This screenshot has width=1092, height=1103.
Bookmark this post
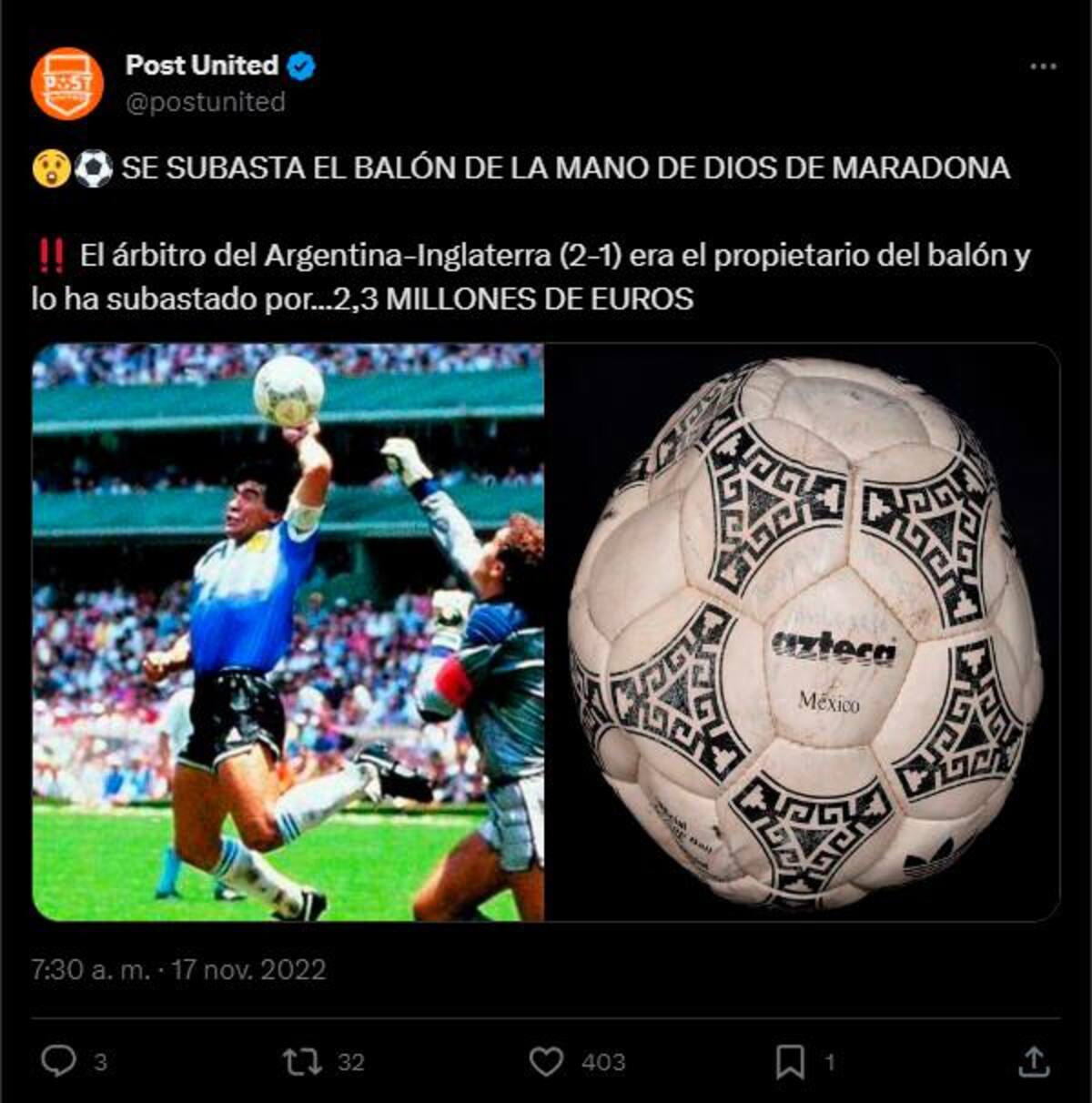790,1061
